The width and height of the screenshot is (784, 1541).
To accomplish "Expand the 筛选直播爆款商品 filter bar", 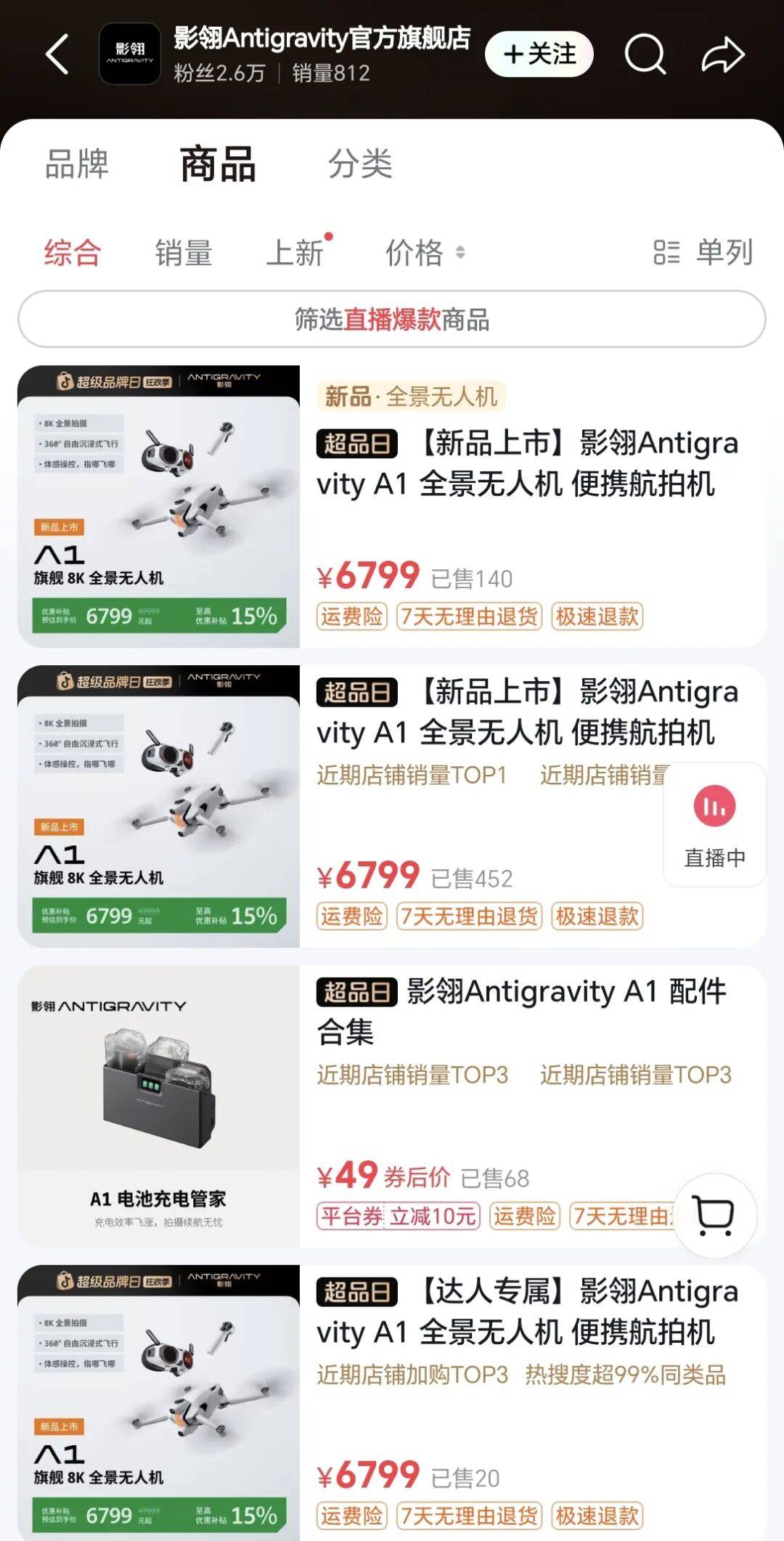I will [392, 318].
